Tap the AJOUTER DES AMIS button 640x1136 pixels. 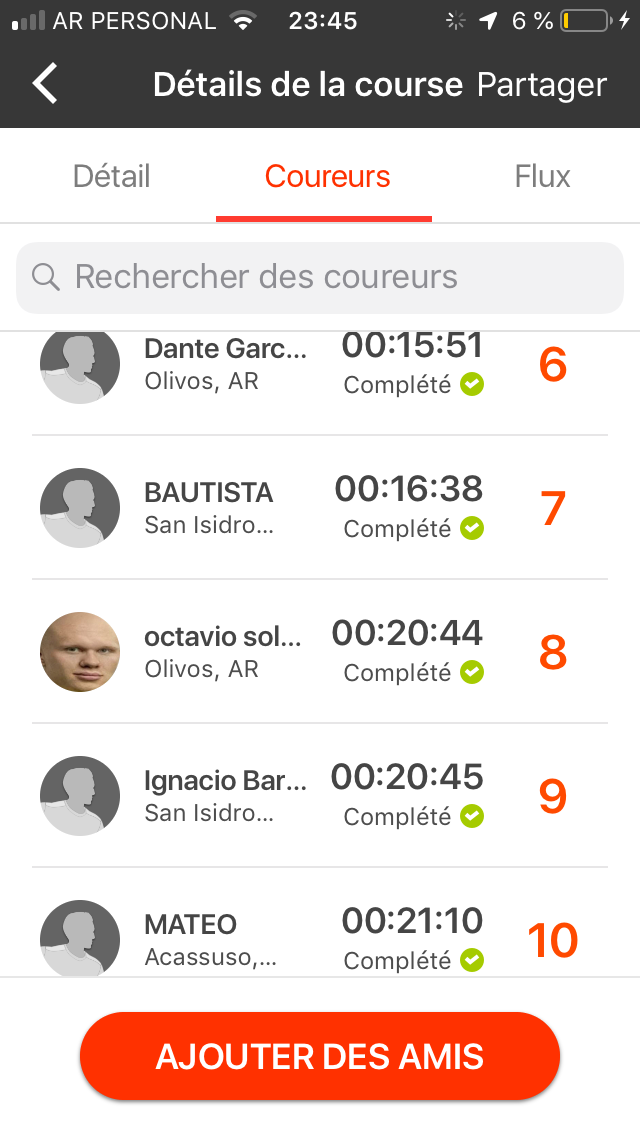click(320, 1056)
